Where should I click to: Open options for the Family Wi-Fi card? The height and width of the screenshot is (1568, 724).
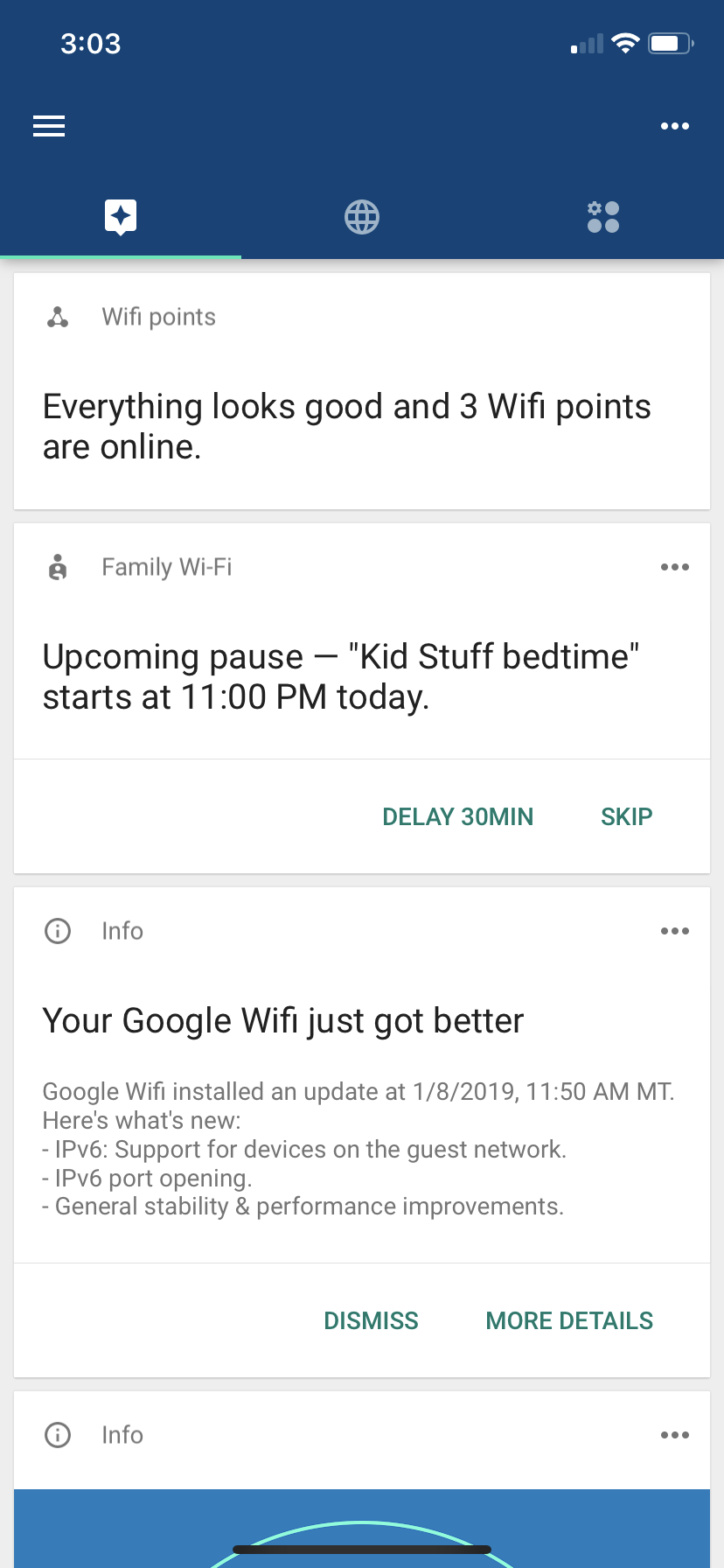(674, 567)
